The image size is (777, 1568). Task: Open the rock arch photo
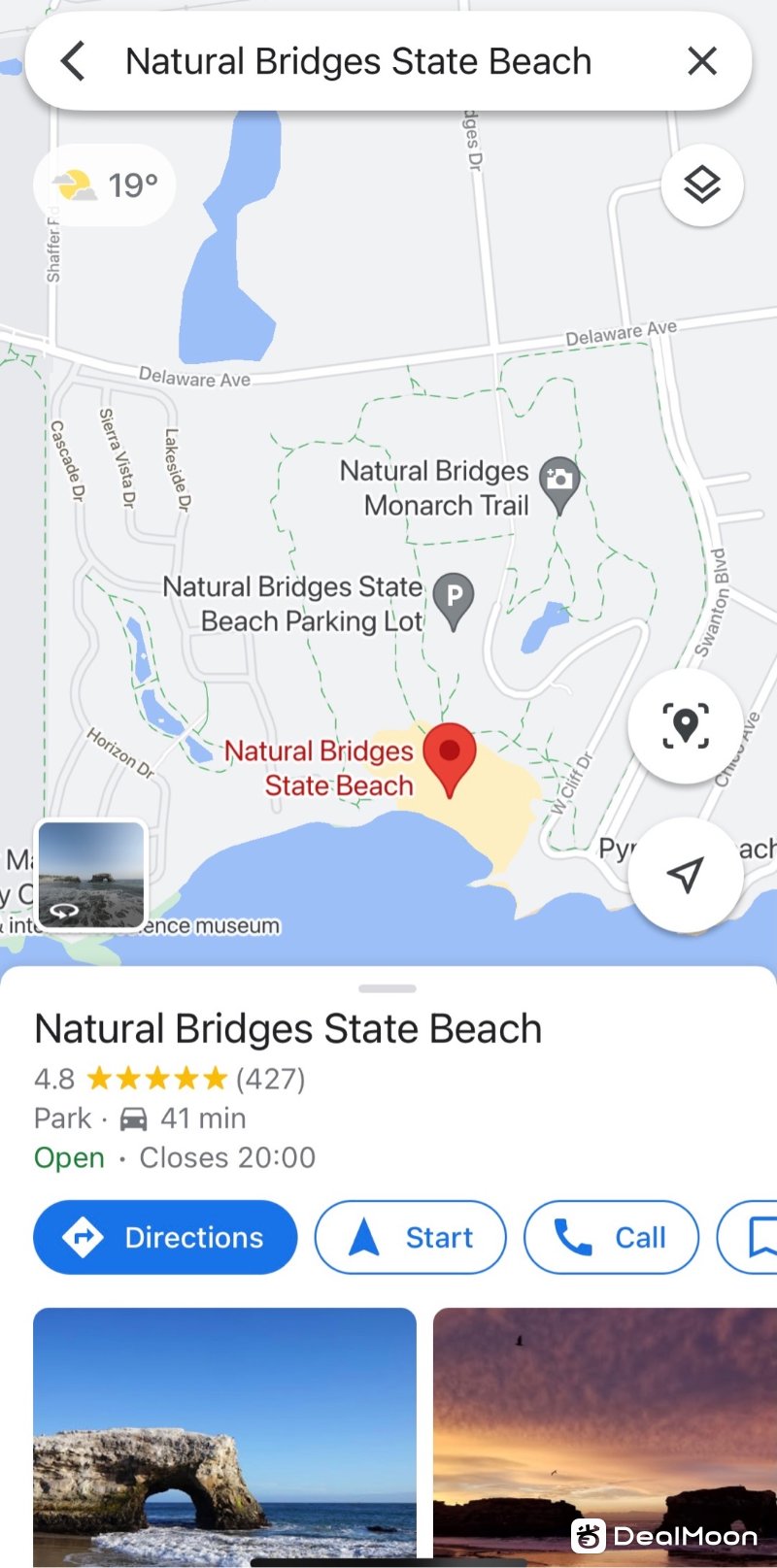click(x=224, y=1435)
